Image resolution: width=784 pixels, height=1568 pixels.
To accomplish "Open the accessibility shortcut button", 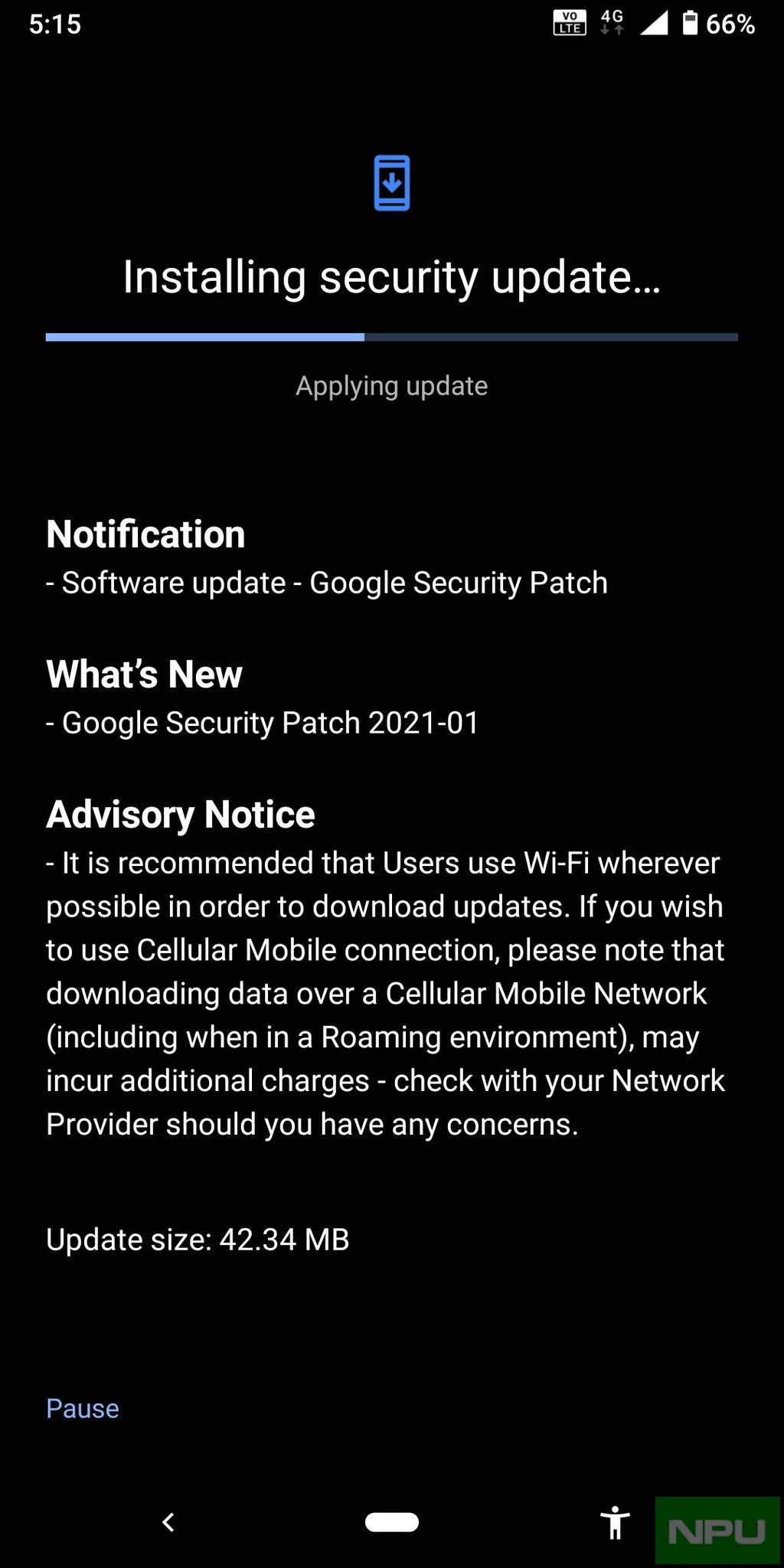I will pos(615,1522).
